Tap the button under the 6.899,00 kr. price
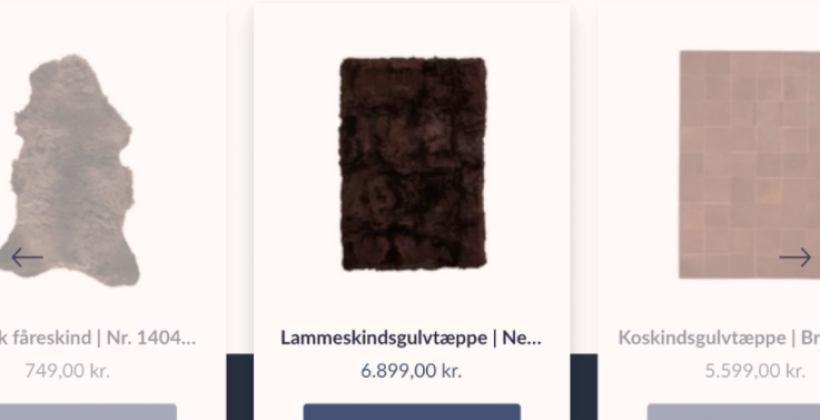Screen dimensions: 820x420 411,411
